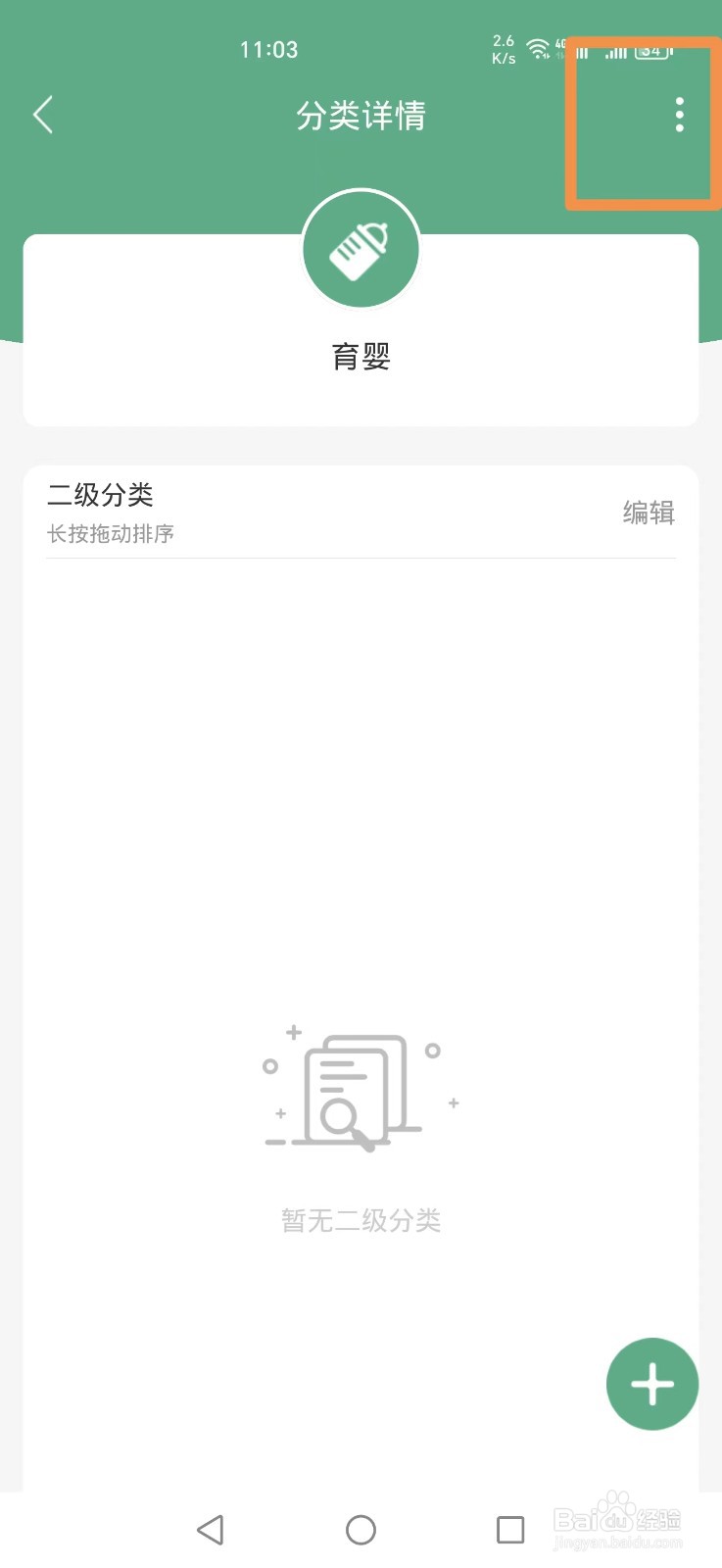
Task: Tap the baby bottle category icon
Action: [x=361, y=248]
